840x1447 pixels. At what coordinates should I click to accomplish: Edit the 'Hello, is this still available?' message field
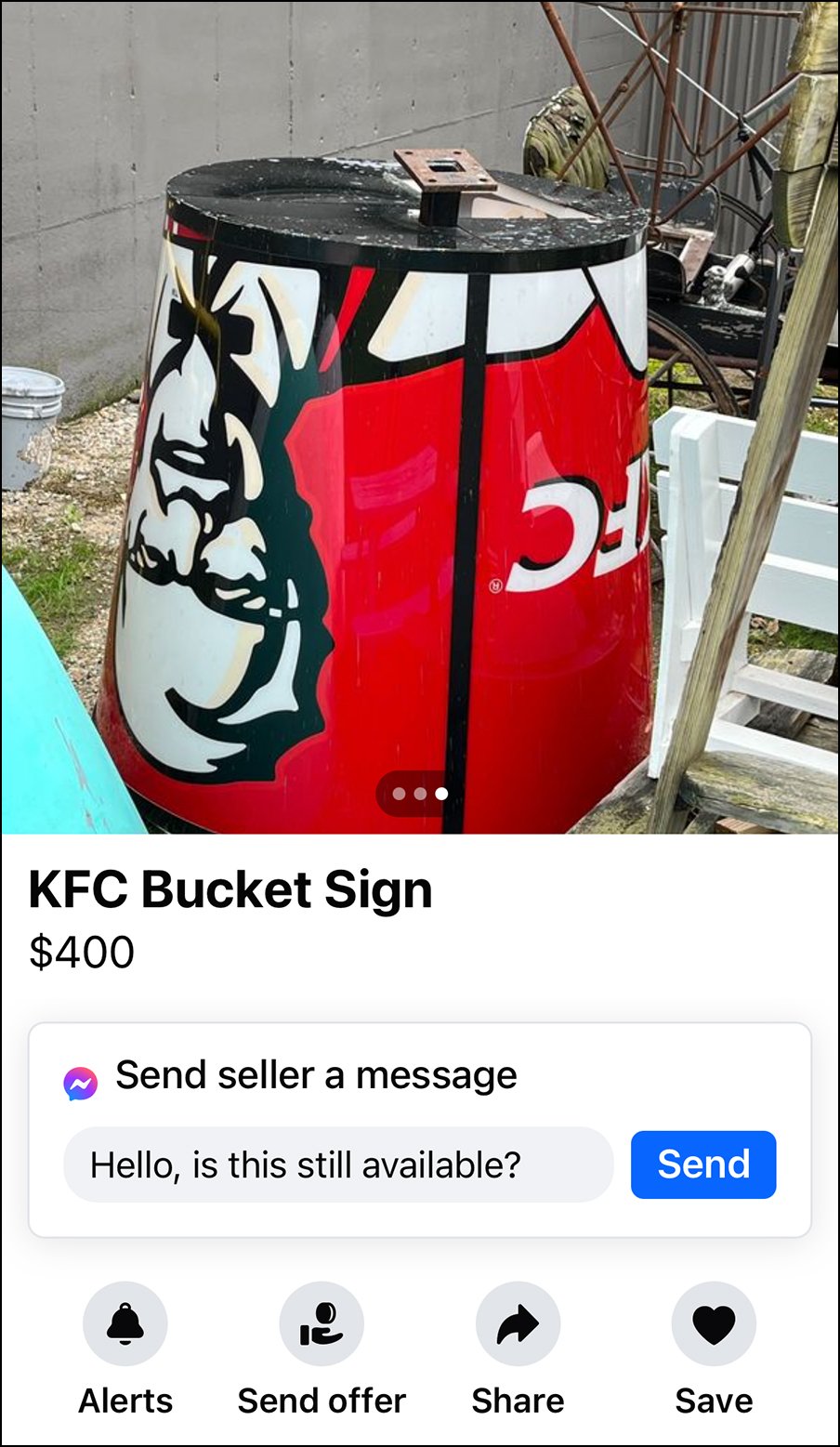(338, 1164)
